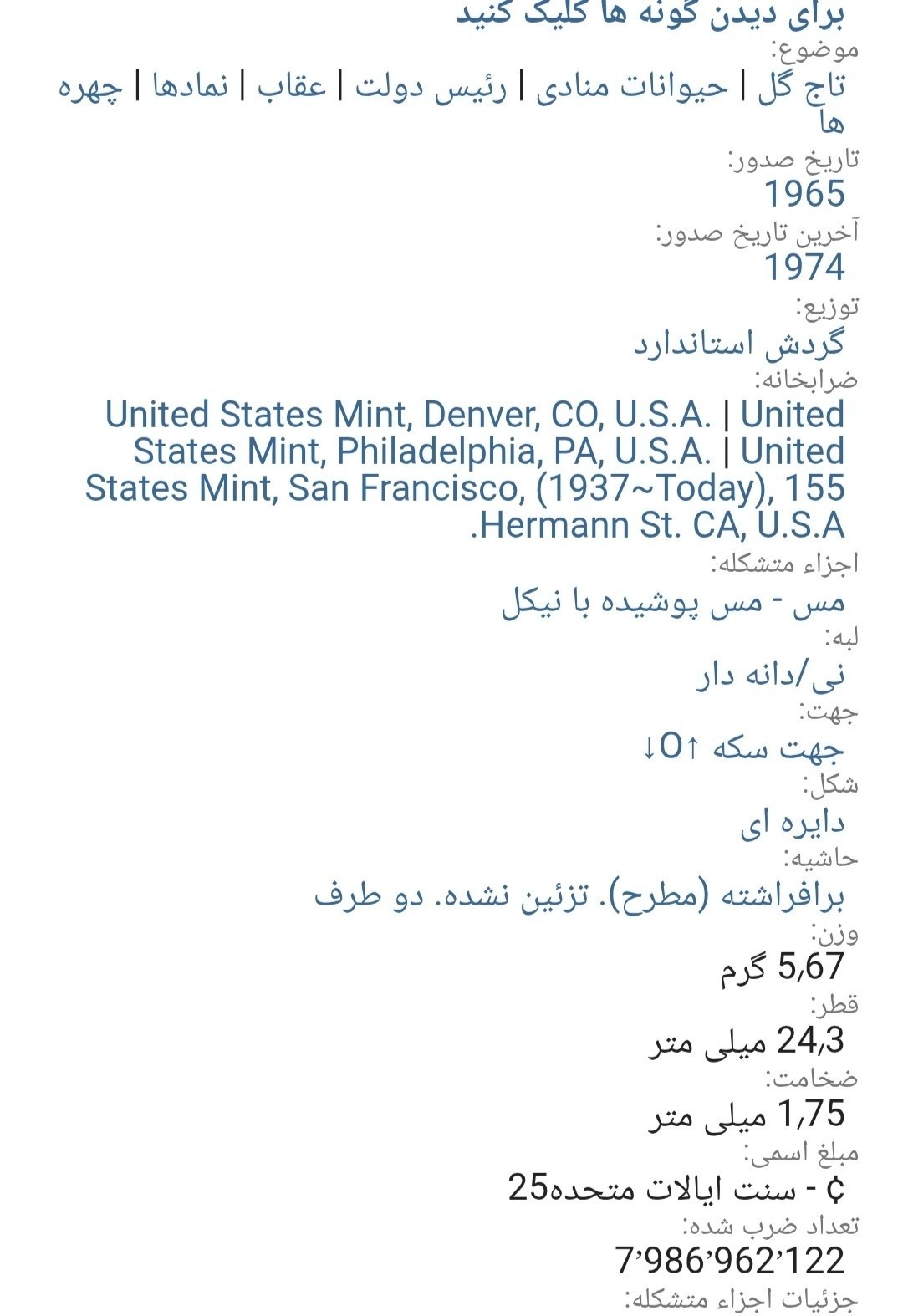Open the 'تاج گل' theme link
The image size is (903, 1316).
801,86
